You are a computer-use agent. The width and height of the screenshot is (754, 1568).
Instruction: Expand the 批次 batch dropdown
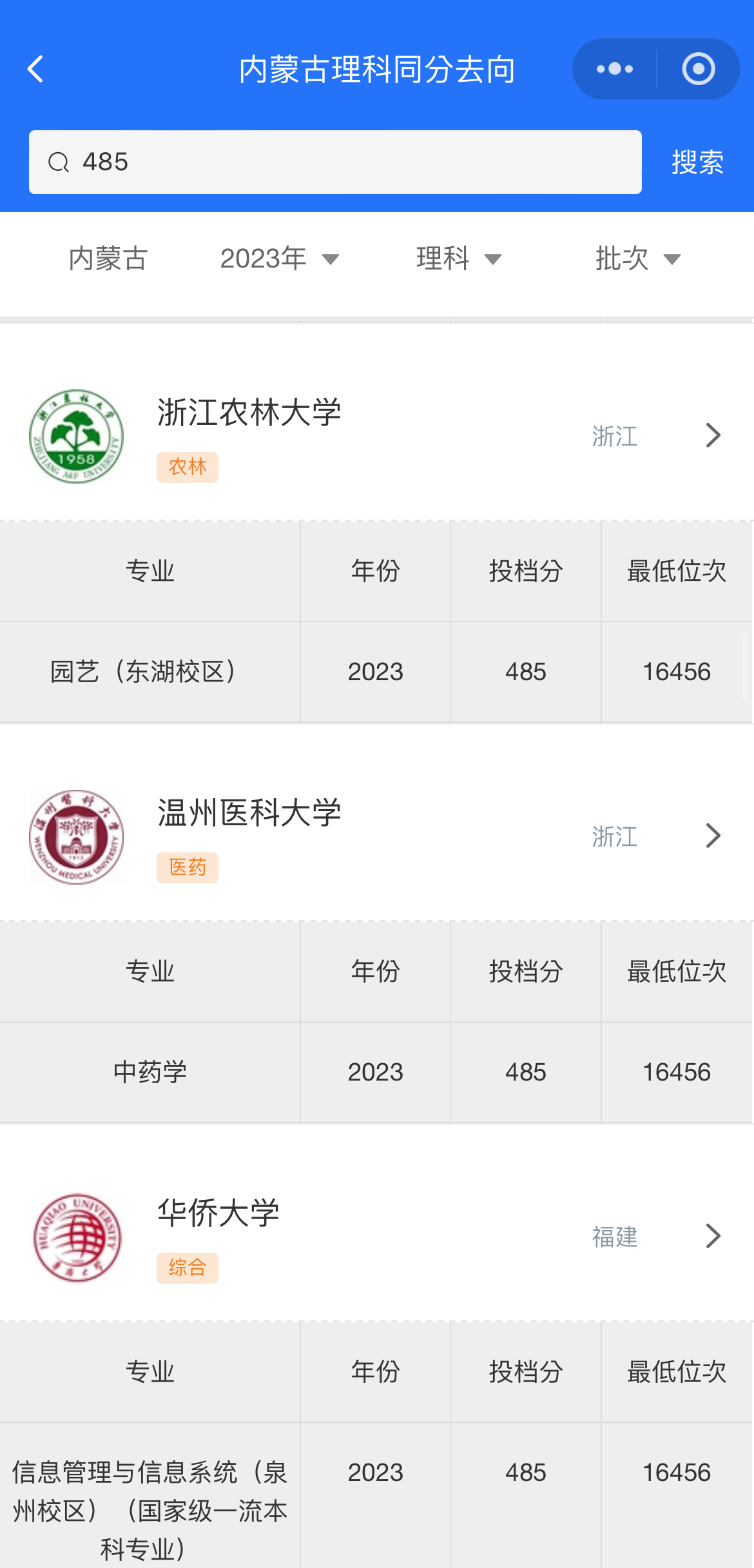pyautogui.click(x=637, y=259)
